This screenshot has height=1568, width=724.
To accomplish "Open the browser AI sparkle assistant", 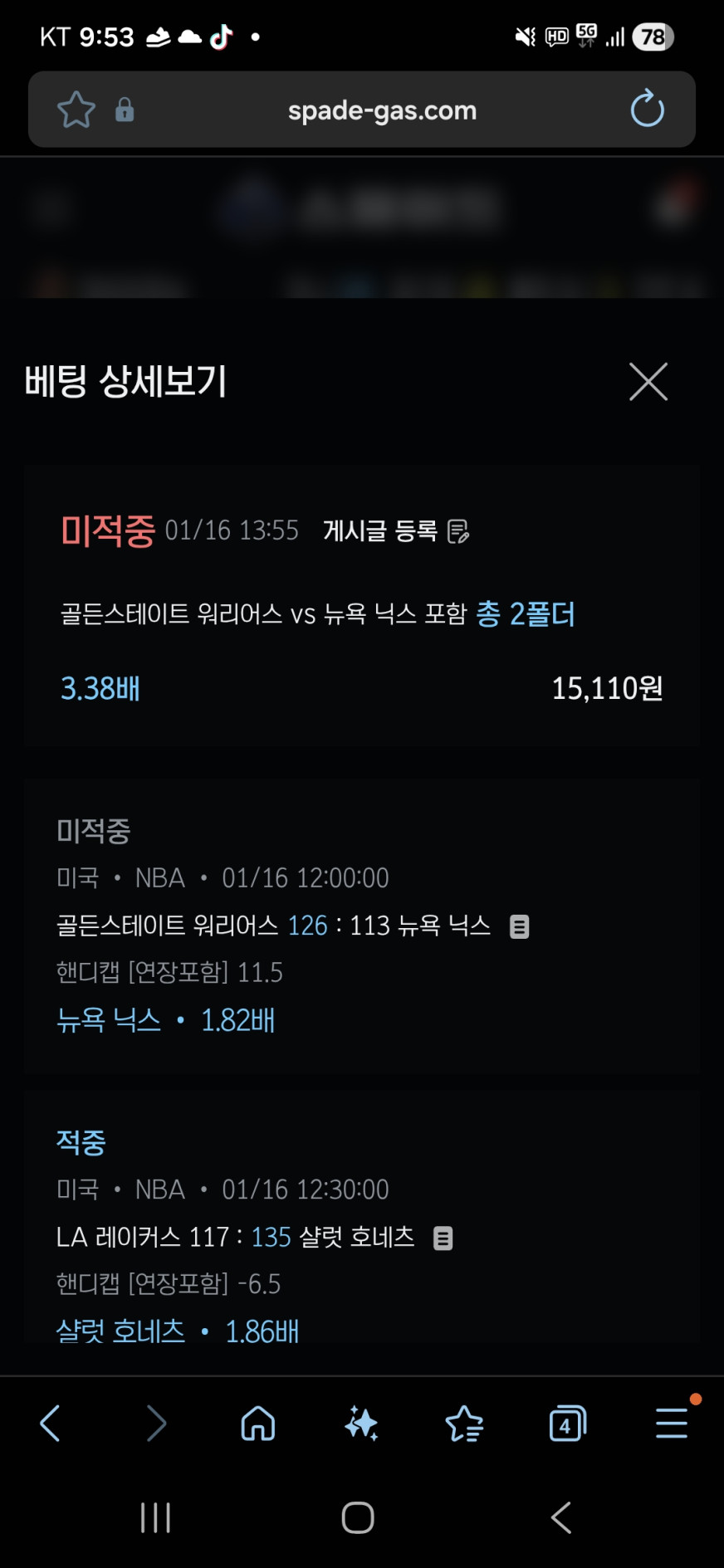I will 361,1424.
